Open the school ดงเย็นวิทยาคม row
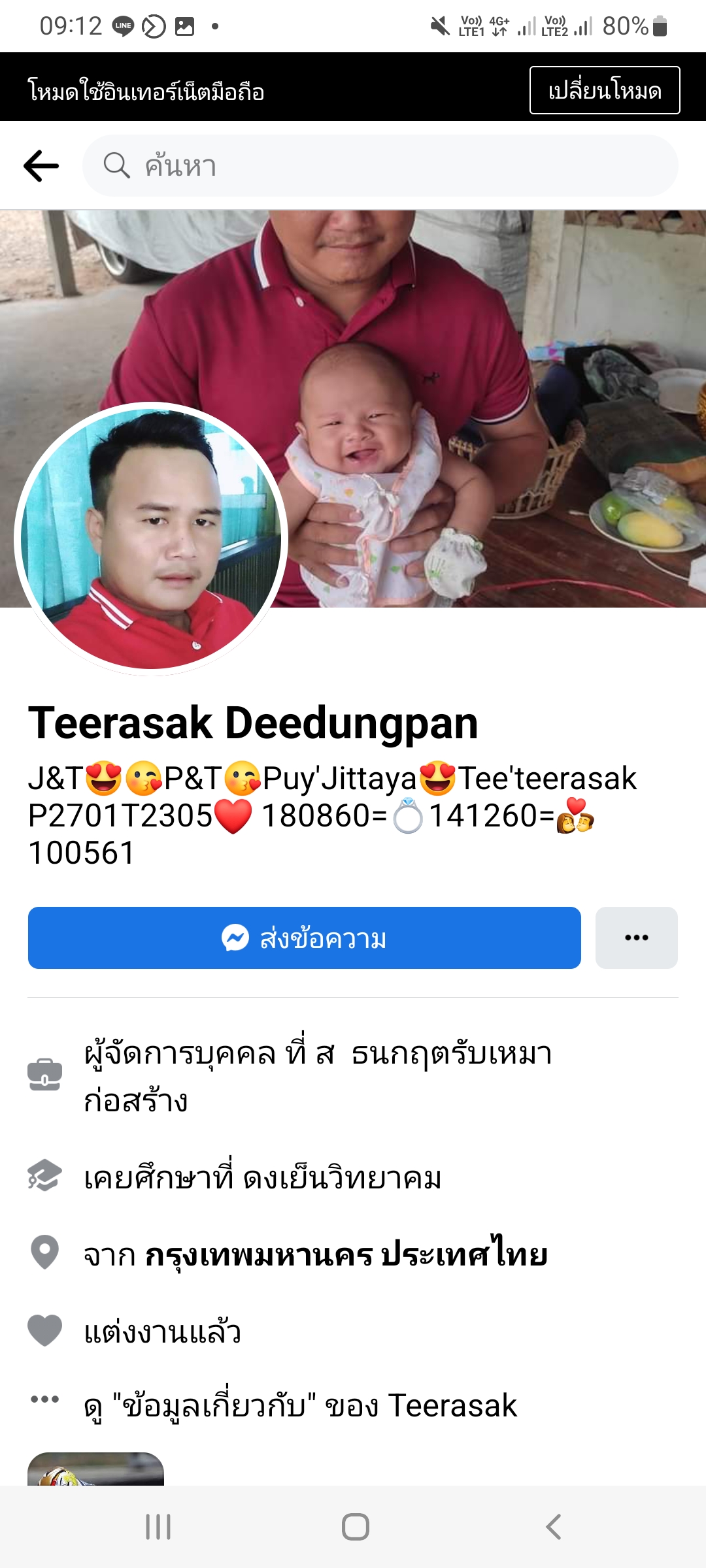This screenshot has height=1568, width=706. [263, 1177]
